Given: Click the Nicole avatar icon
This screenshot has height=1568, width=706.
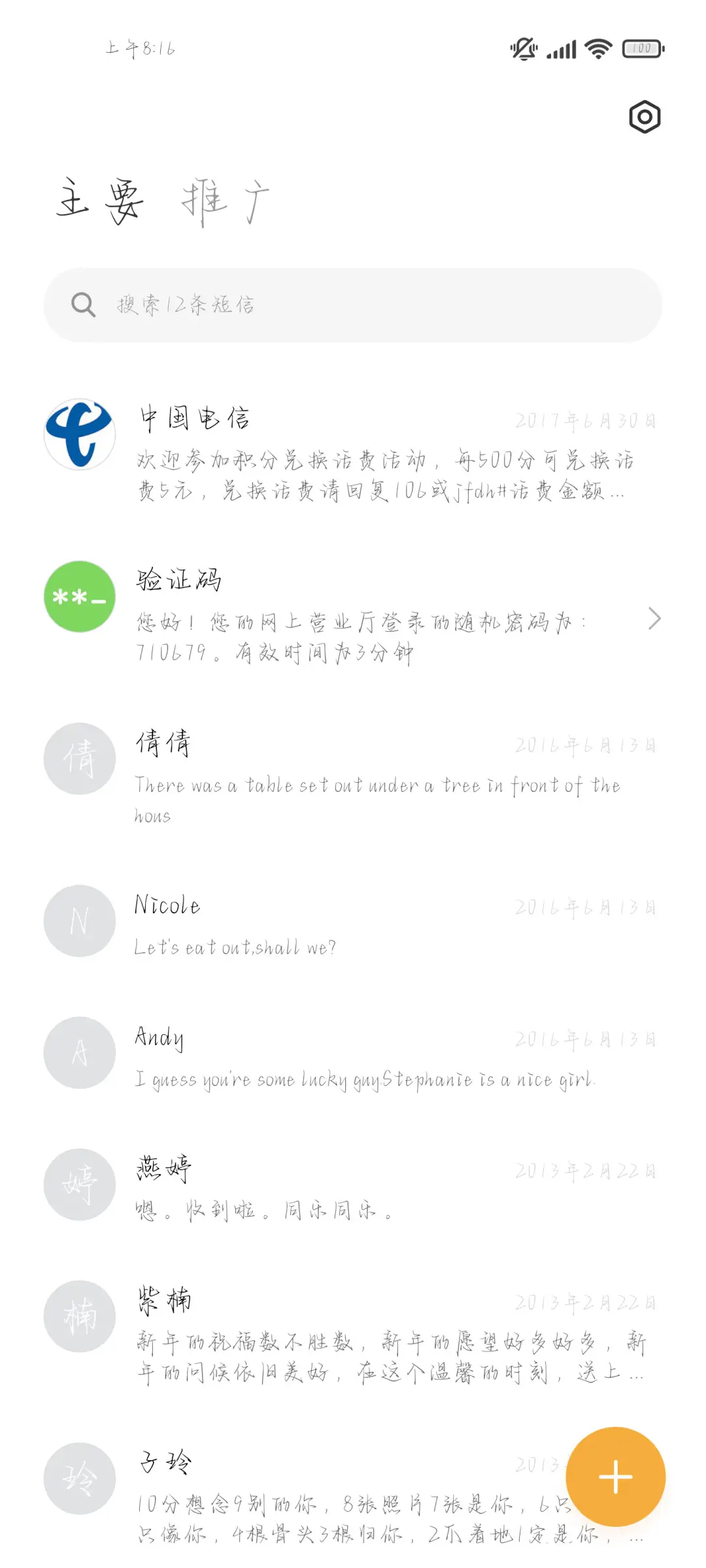Looking at the screenshot, I should coord(78,921).
